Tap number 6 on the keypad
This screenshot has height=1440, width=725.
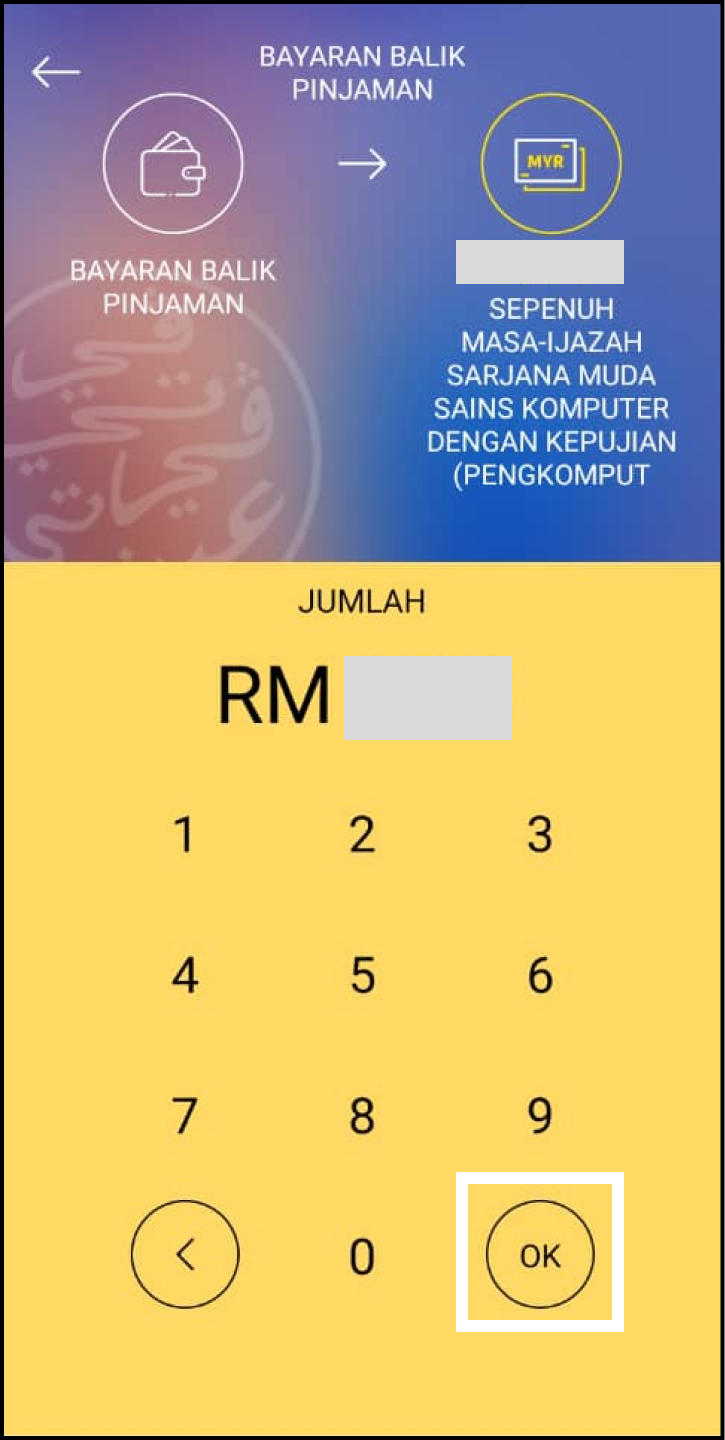(540, 975)
